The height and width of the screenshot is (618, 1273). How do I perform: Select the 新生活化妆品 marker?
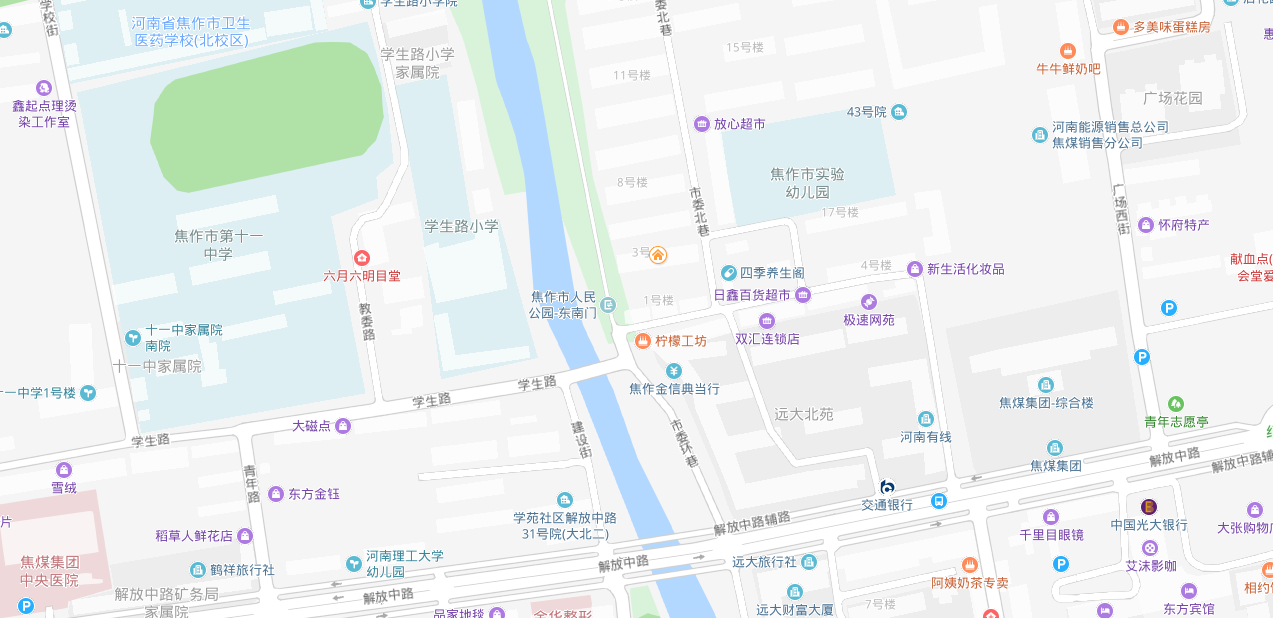click(x=914, y=269)
